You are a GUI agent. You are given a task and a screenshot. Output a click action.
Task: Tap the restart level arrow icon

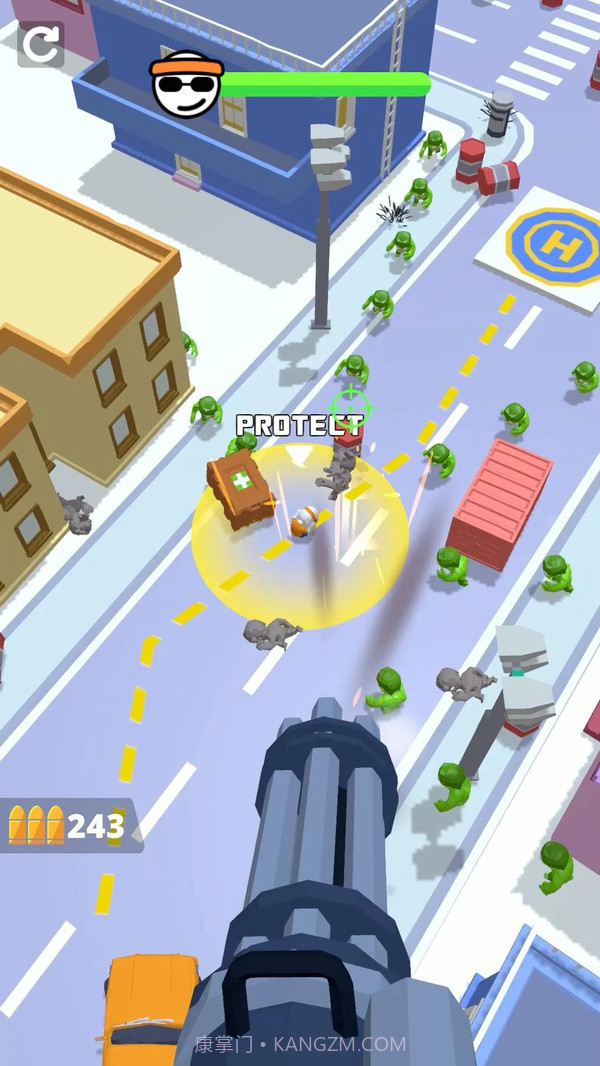[x=41, y=43]
